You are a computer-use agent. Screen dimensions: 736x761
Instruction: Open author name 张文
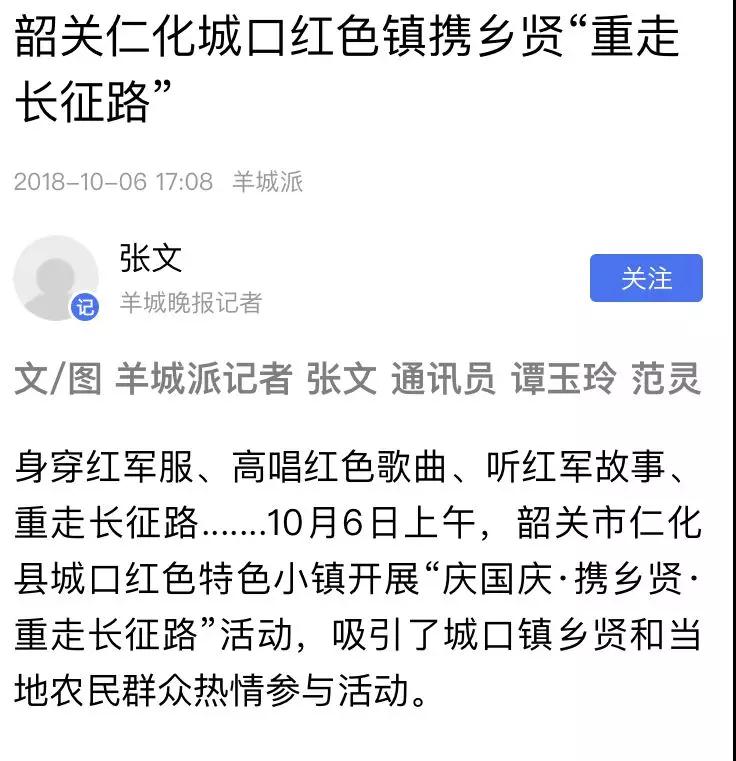pos(151,258)
